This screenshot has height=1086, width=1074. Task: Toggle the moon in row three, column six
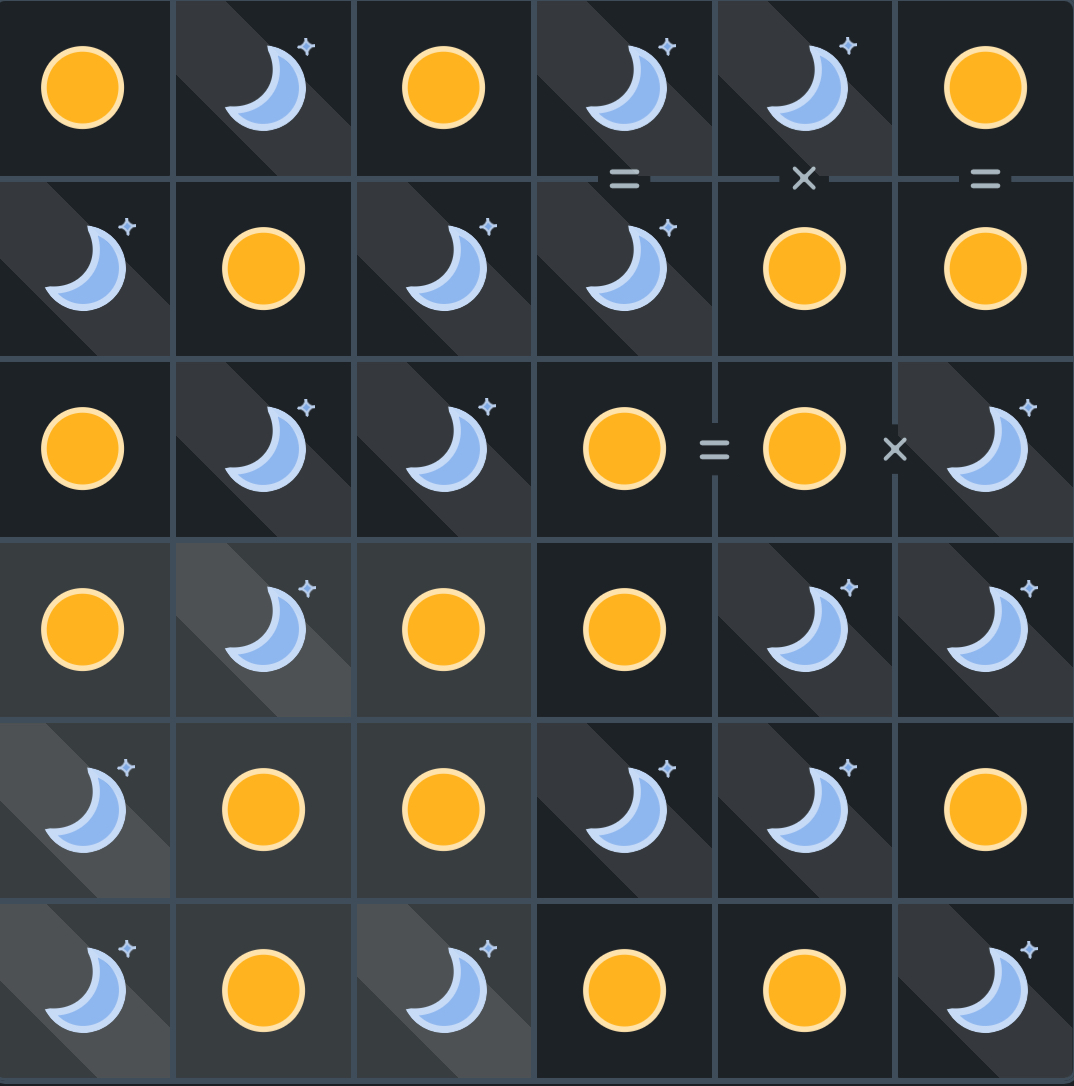coord(987,448)
